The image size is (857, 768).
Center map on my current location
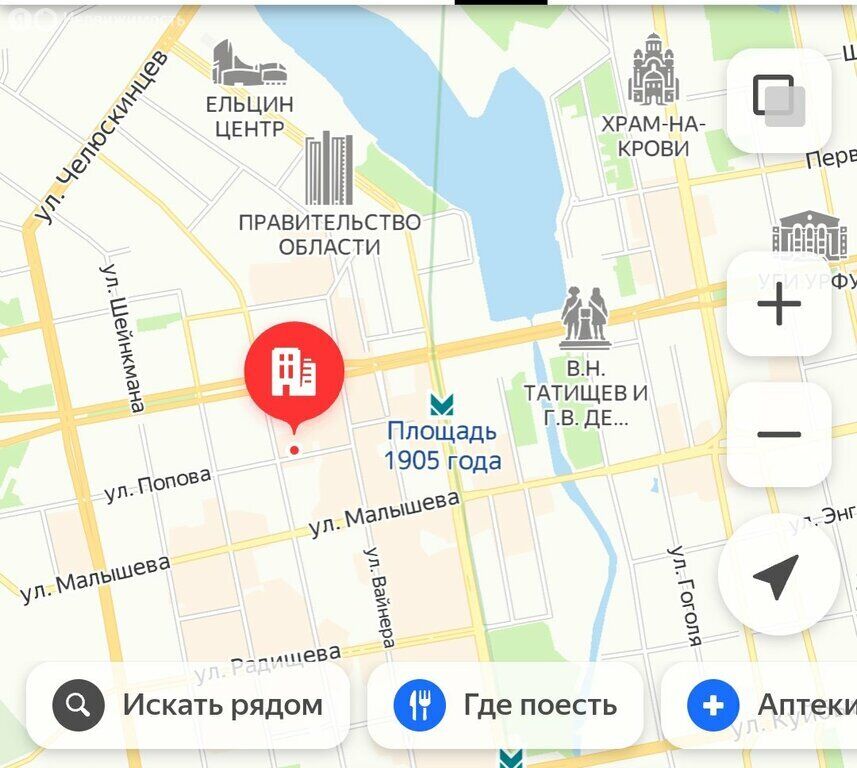(x=776, y=575)
